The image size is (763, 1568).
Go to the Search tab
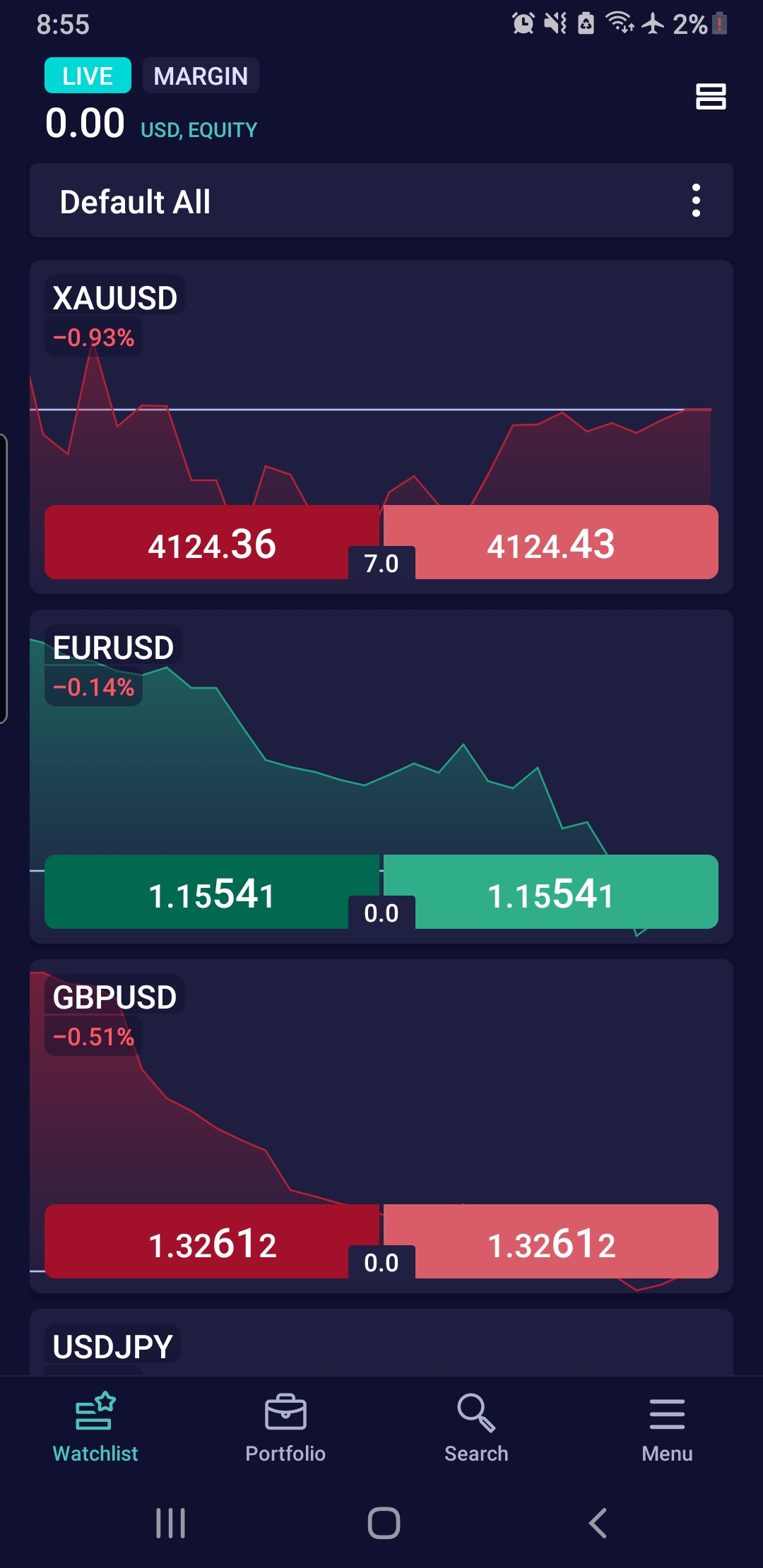(476, 1428)
